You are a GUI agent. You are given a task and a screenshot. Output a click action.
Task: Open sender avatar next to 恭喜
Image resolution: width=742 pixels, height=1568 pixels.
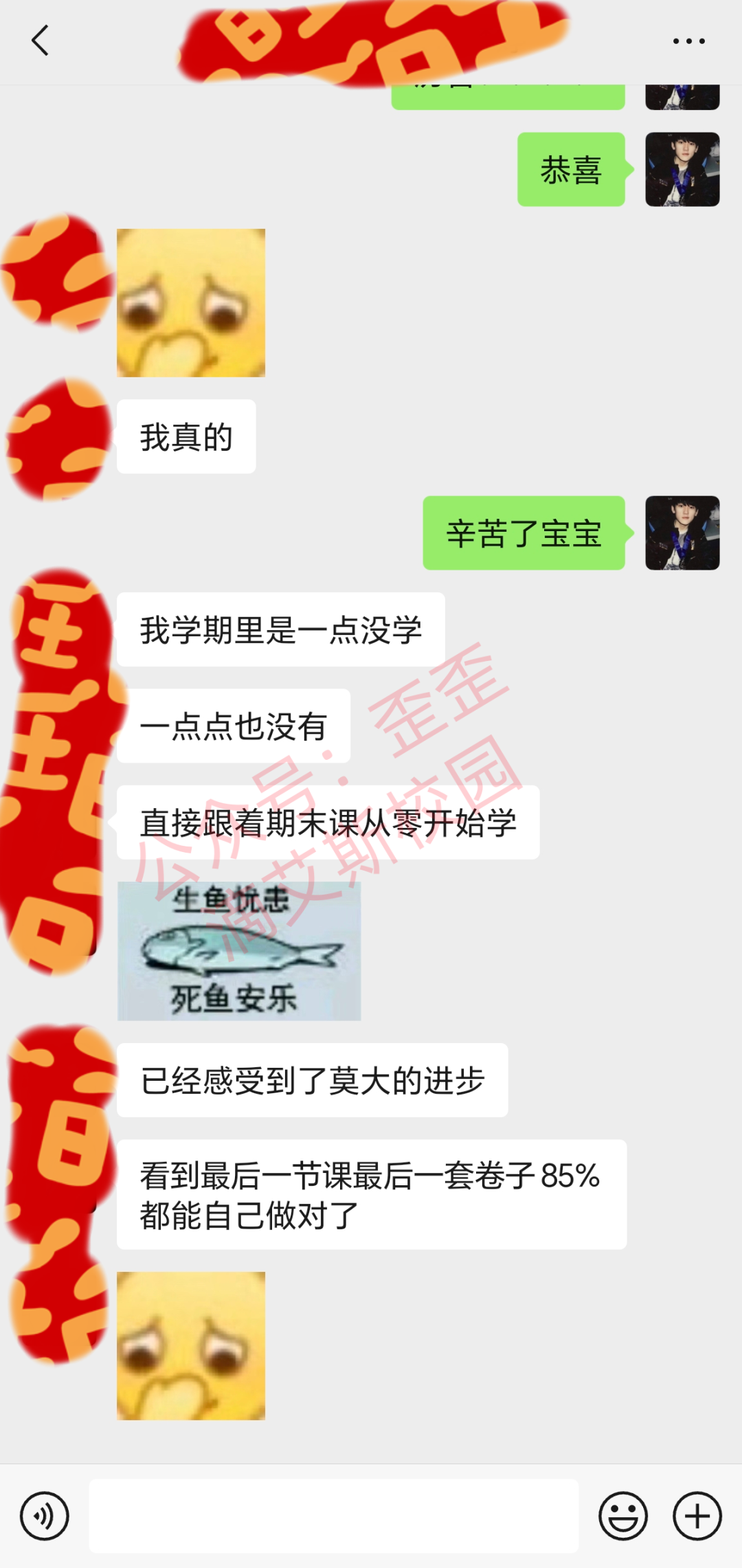click(682, 170)
